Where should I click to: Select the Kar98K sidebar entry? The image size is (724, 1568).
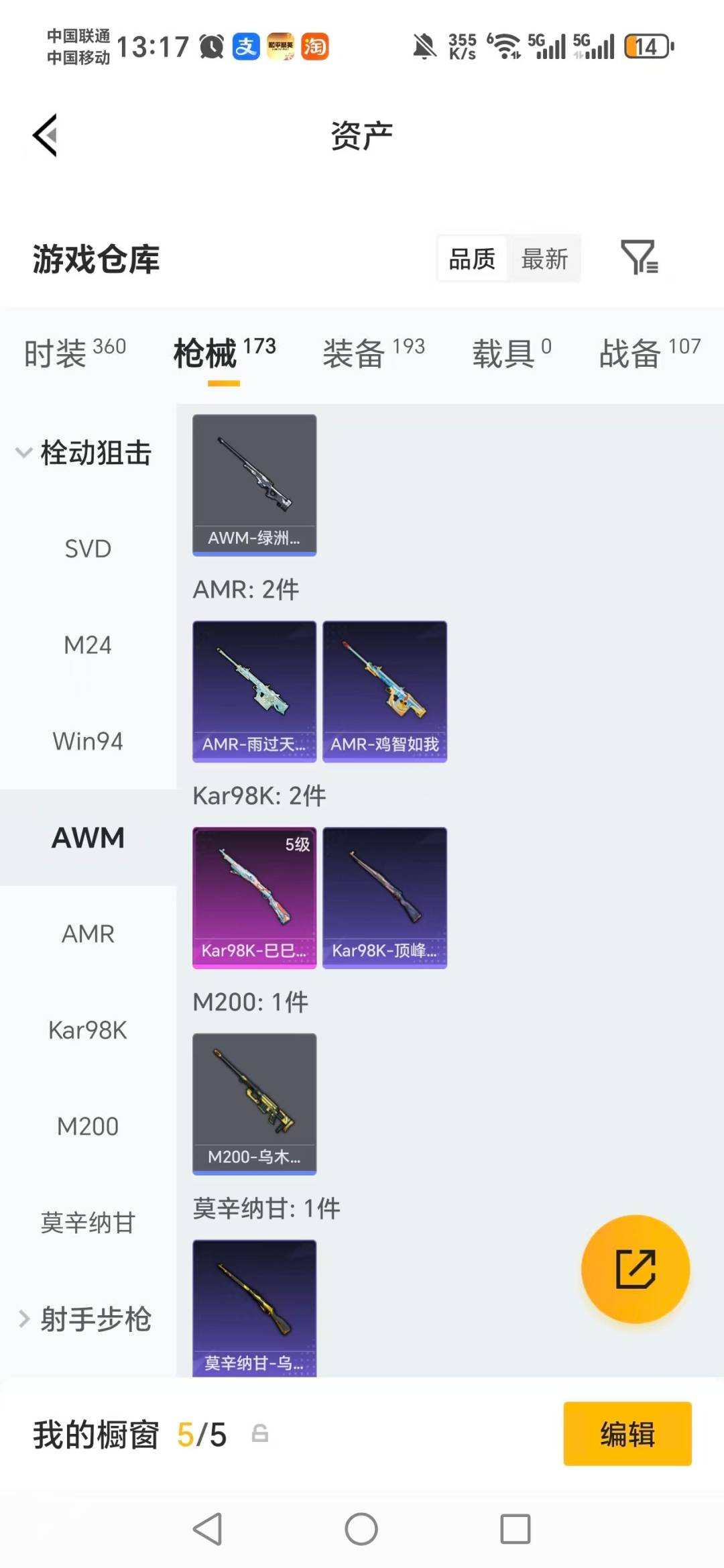[87, 1031]
